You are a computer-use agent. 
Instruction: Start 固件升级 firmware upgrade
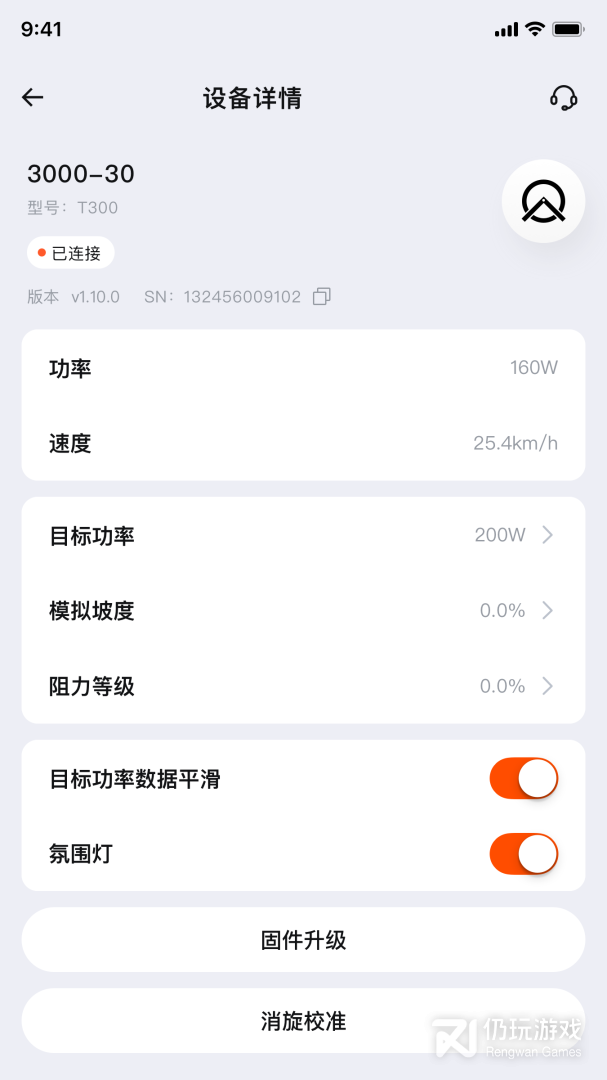pyautogui.click(x=303, y=940)
